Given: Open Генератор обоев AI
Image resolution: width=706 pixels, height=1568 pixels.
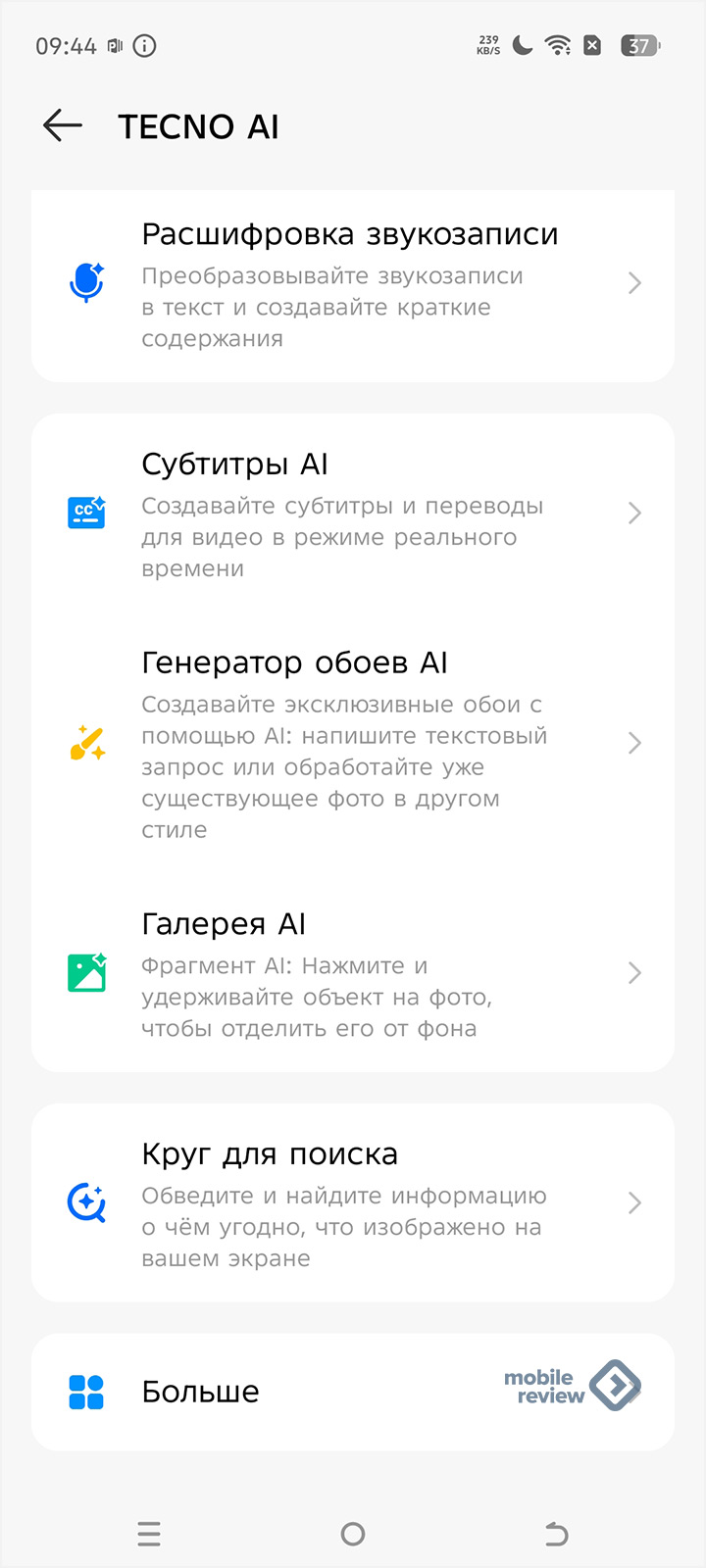Looking at the screenshot, I should [353, 744].
